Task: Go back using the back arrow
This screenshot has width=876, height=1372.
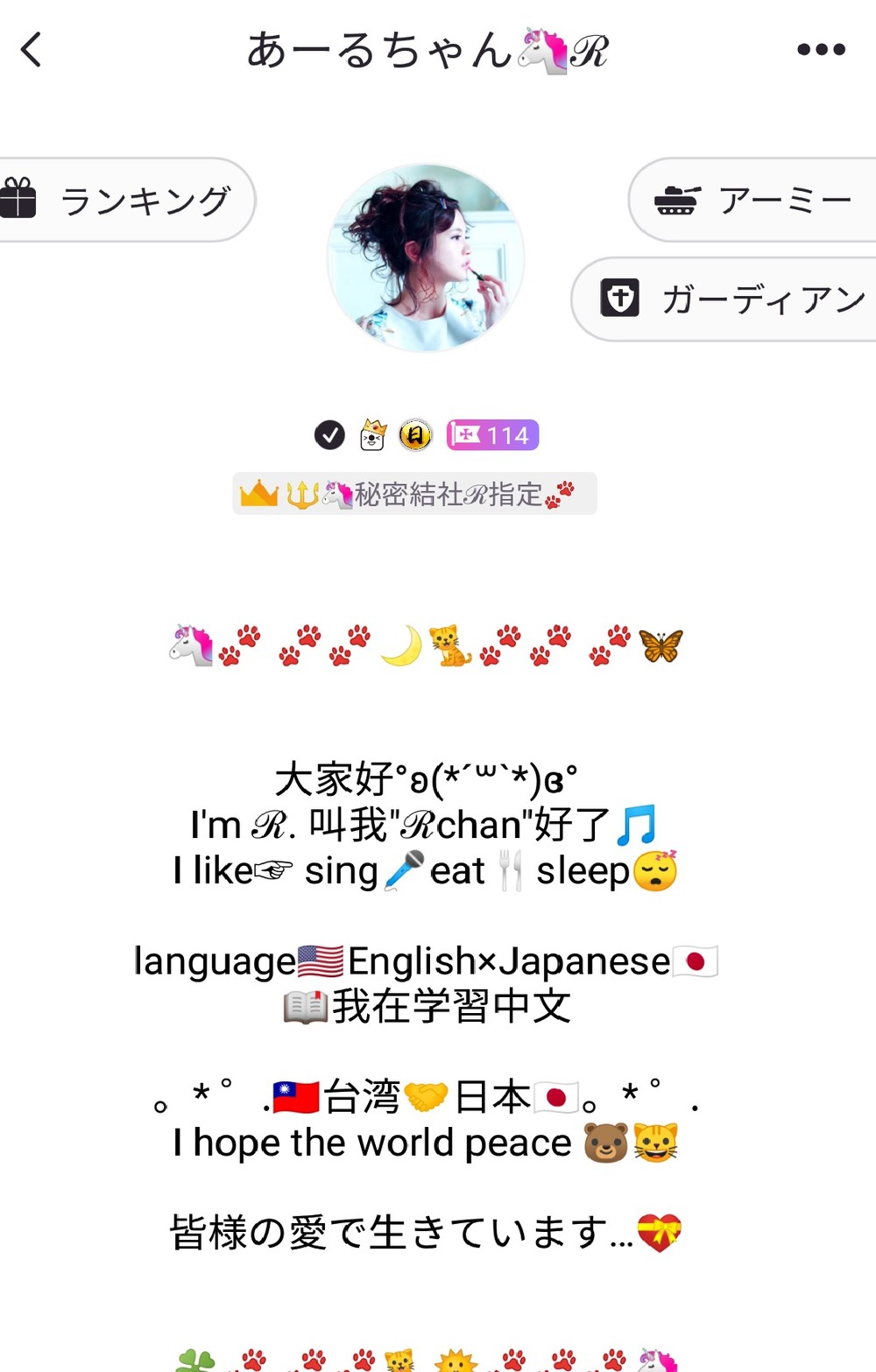Action: coord(32,49)
